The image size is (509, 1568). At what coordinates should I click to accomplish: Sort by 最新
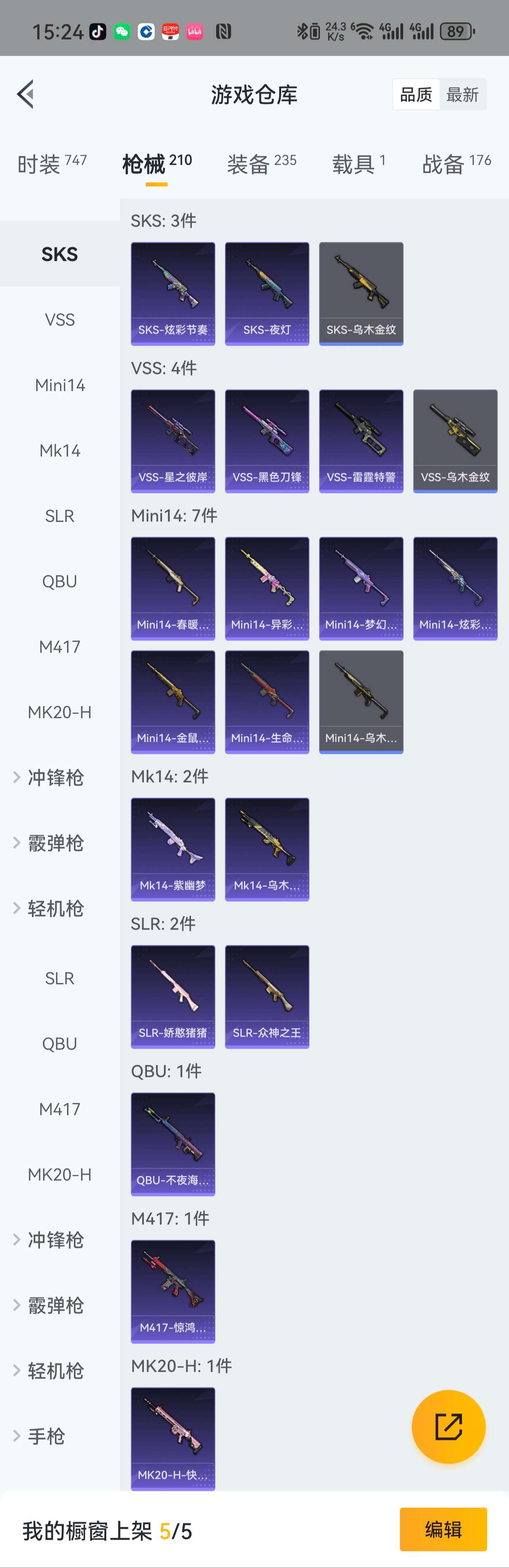[x=462, y=94]
